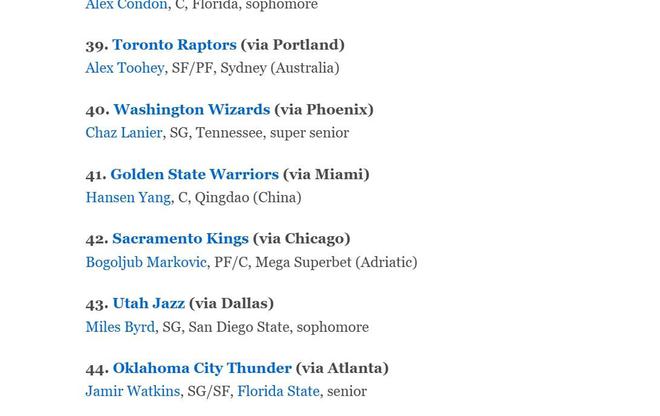View Jamir Watkins' player profile
660x416 pixels.
pos(132,391)
